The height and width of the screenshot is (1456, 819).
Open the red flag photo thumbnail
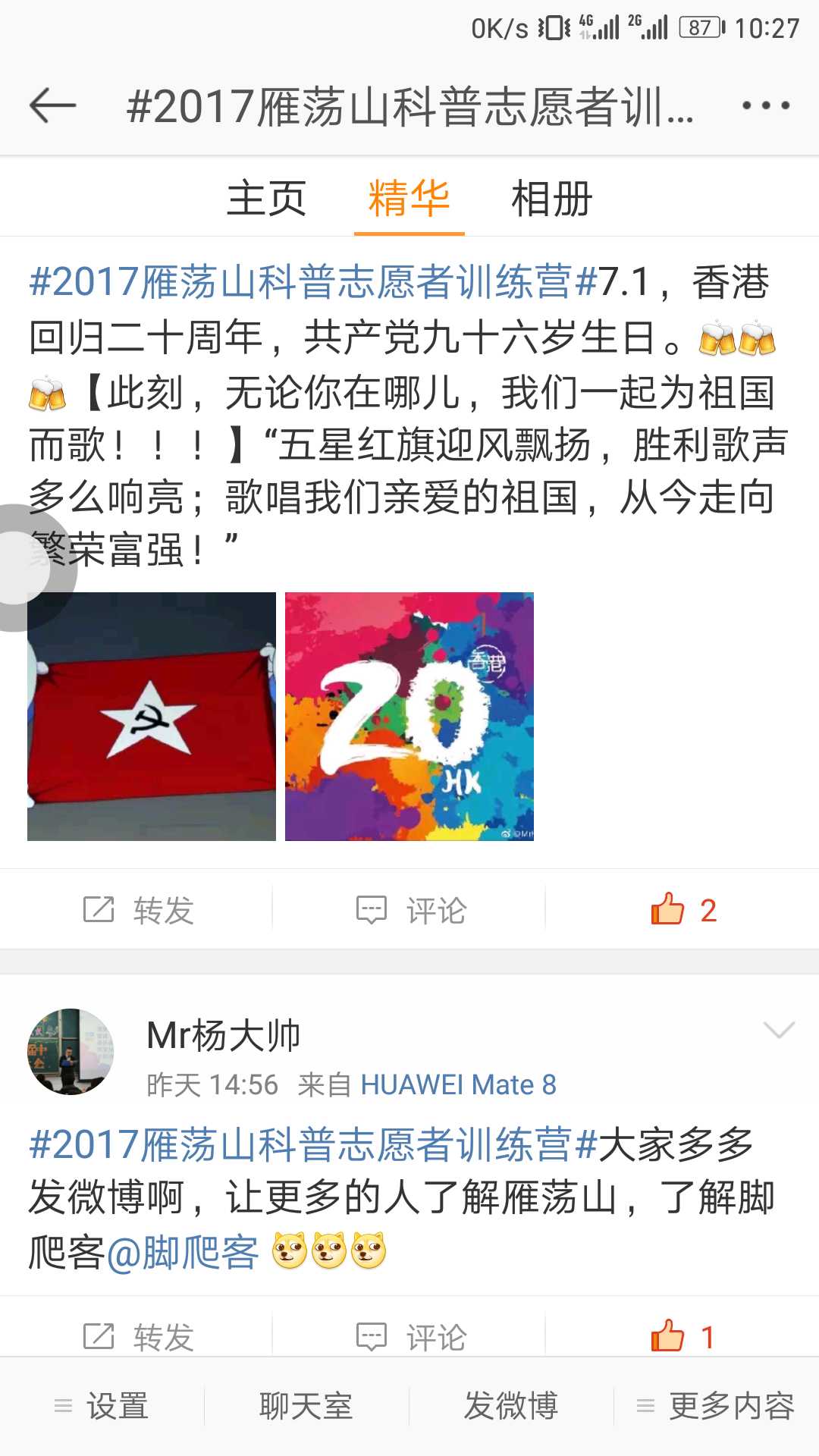coord(152,716)
